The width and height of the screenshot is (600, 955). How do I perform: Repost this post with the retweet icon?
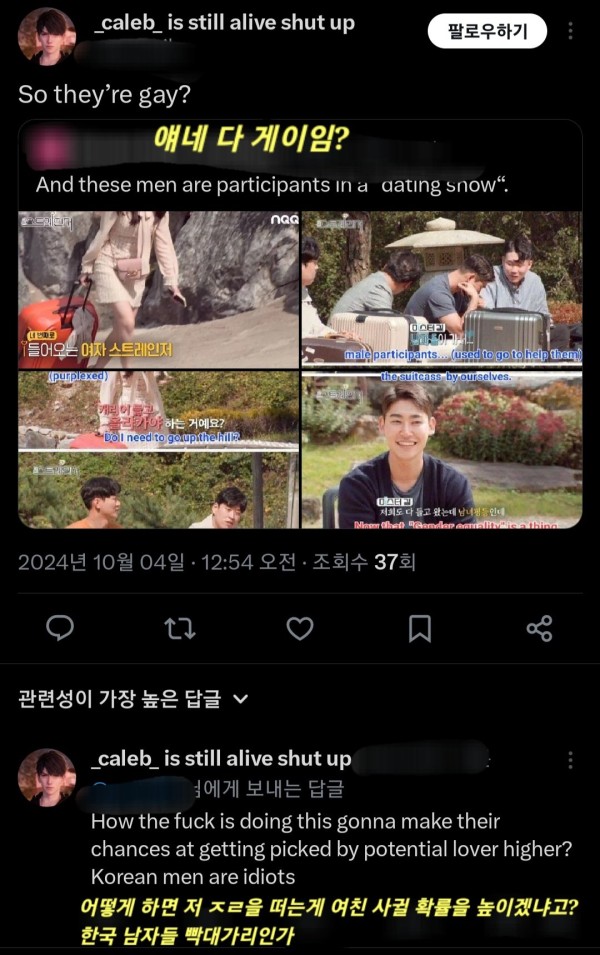[x=180, y=628]
